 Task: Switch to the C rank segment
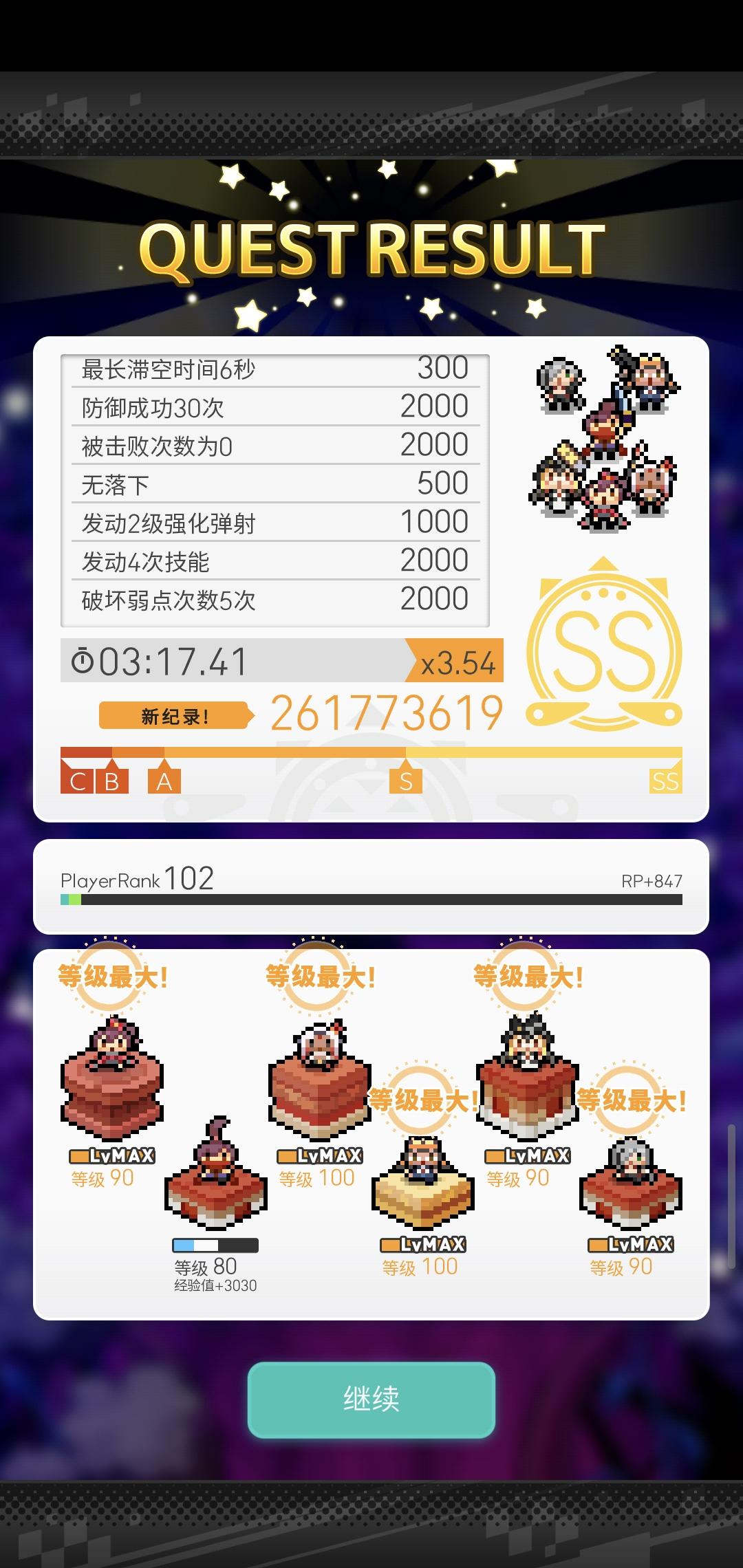(78, 779)
